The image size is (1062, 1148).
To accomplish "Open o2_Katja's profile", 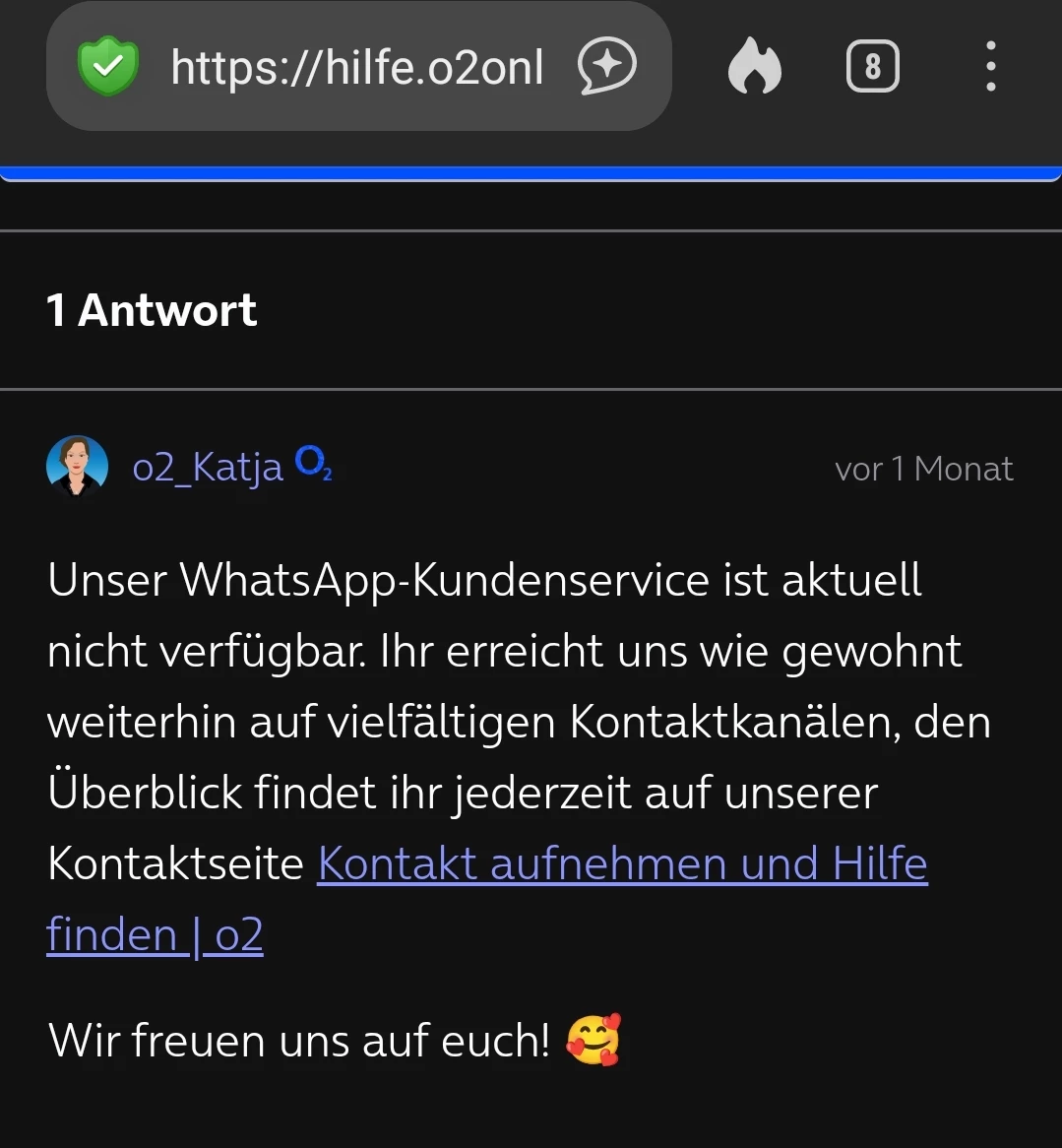I will point(208,467).
